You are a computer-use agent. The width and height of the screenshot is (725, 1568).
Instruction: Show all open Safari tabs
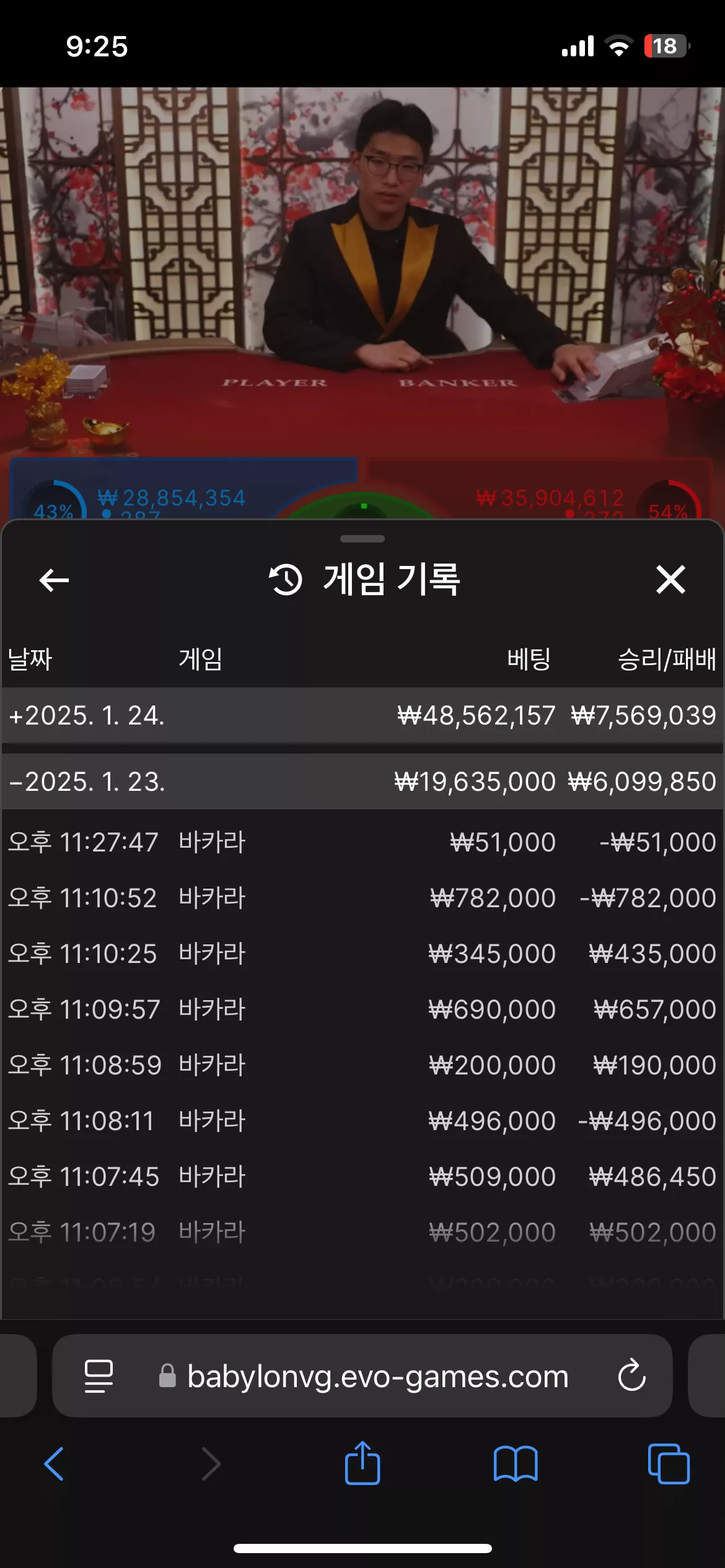[669, 1464]
